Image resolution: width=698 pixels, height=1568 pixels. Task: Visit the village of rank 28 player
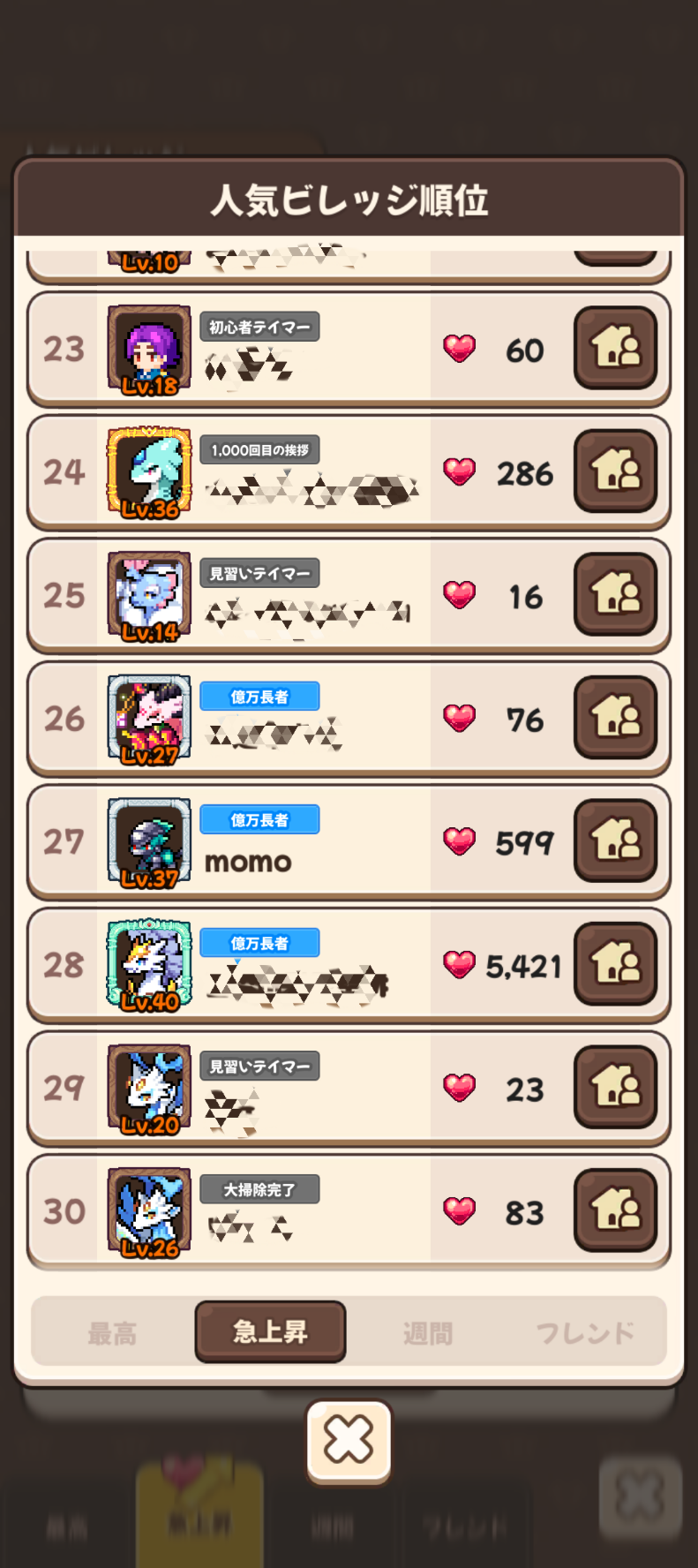pos(616,964)
